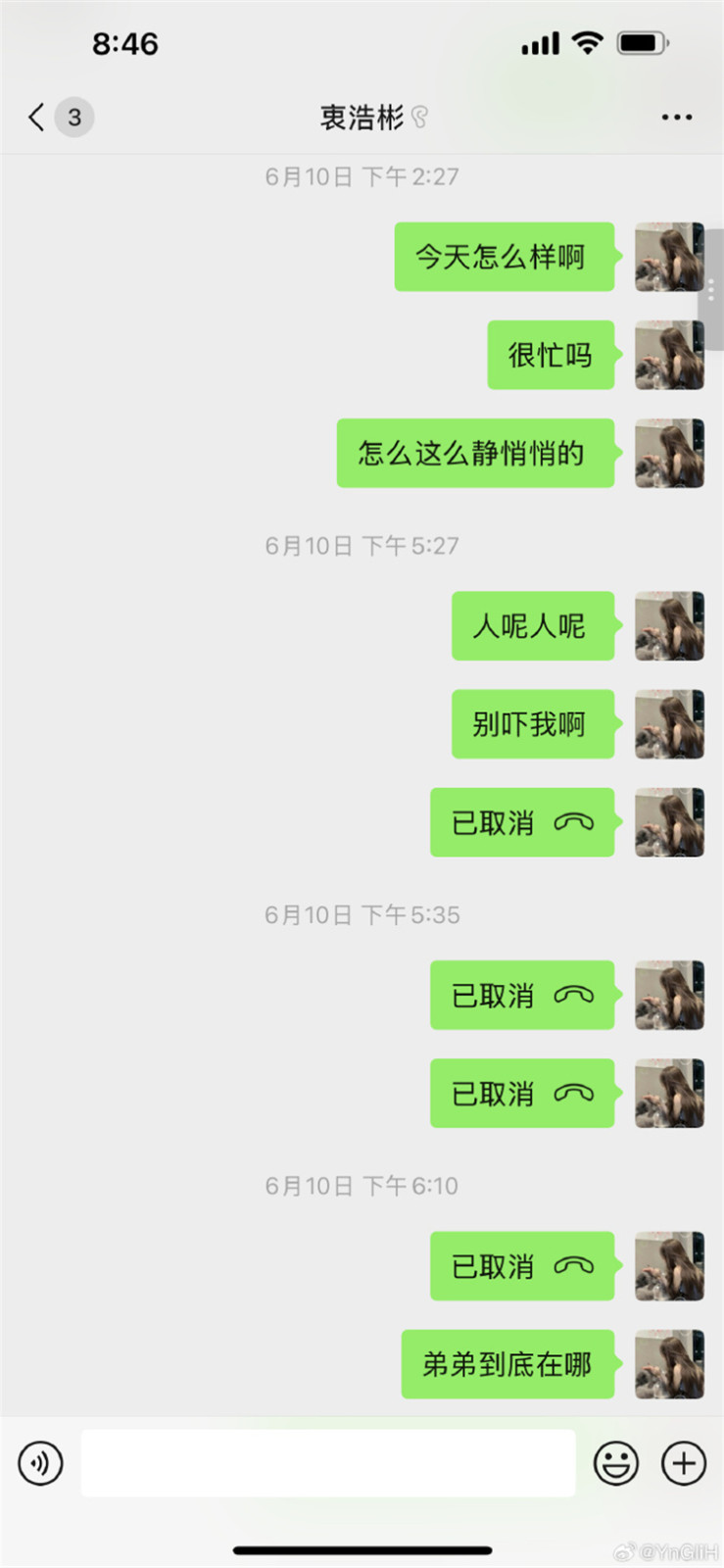Go back to the chat list
This screenshot has height=1568, width=724.
click(x=37, y=118)
